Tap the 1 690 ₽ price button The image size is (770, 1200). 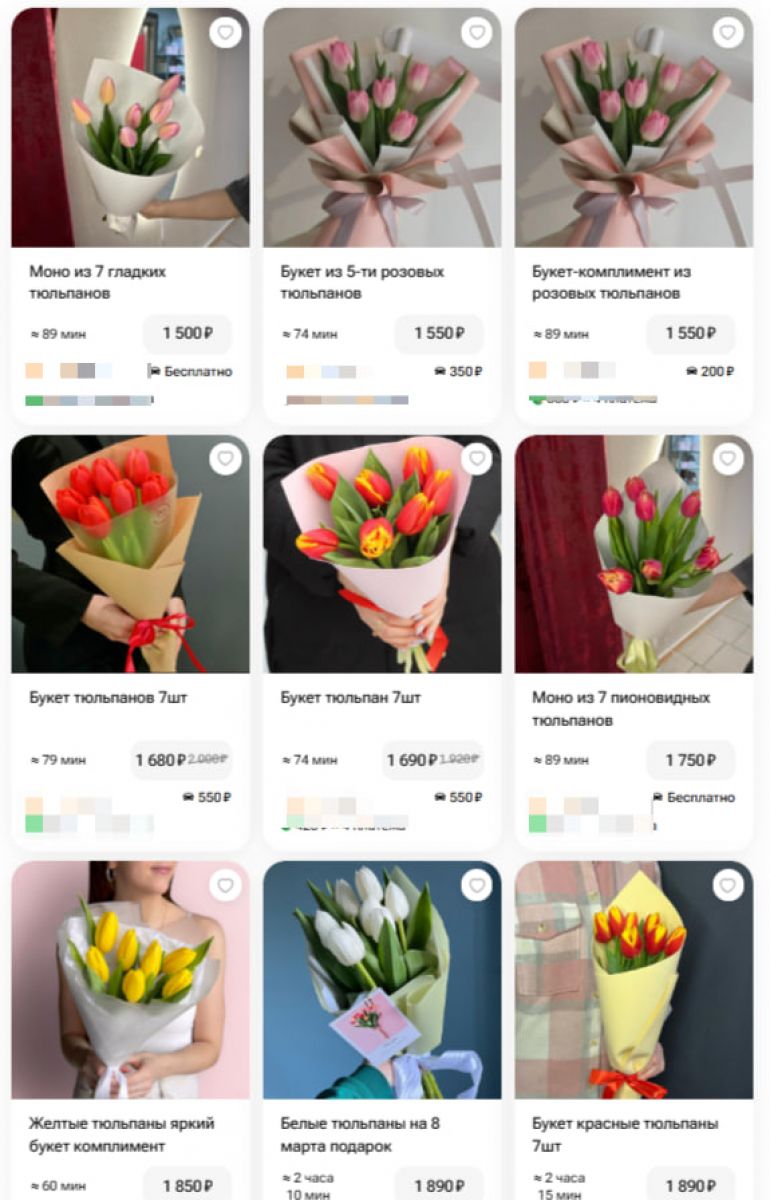433,760
